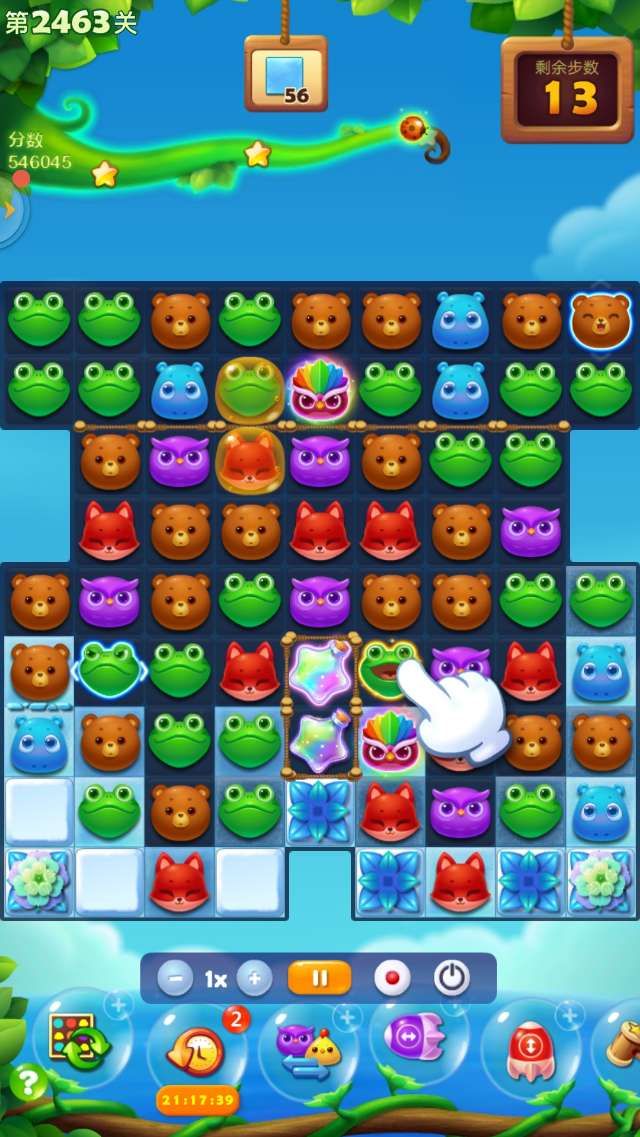Increase the playback speed with plus button
Viewport: 640px width, 1137px height.
(254, 978)
